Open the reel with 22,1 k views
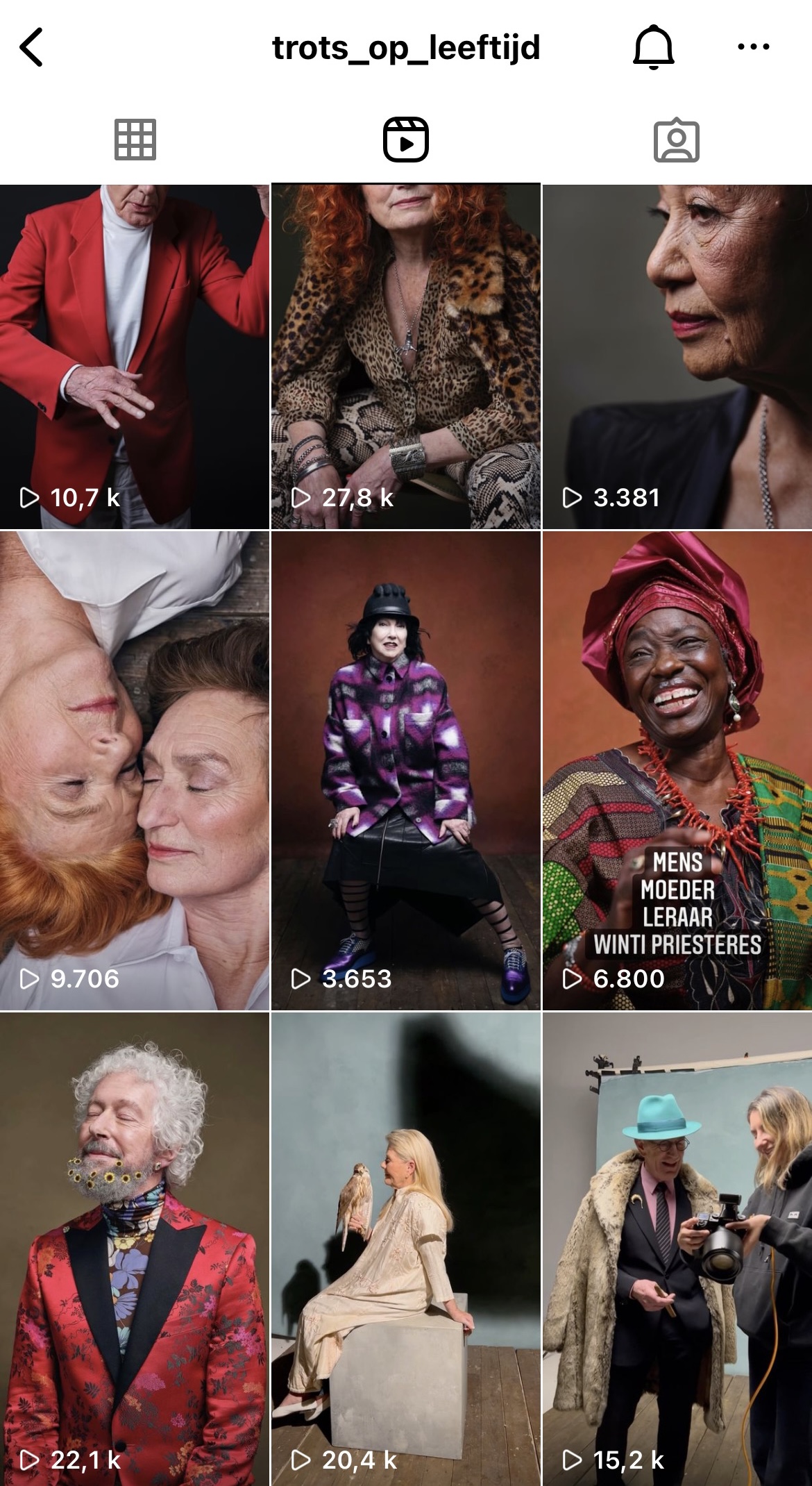Image resolution: width=812 pixels, height=1486 pixels. 135,1249
